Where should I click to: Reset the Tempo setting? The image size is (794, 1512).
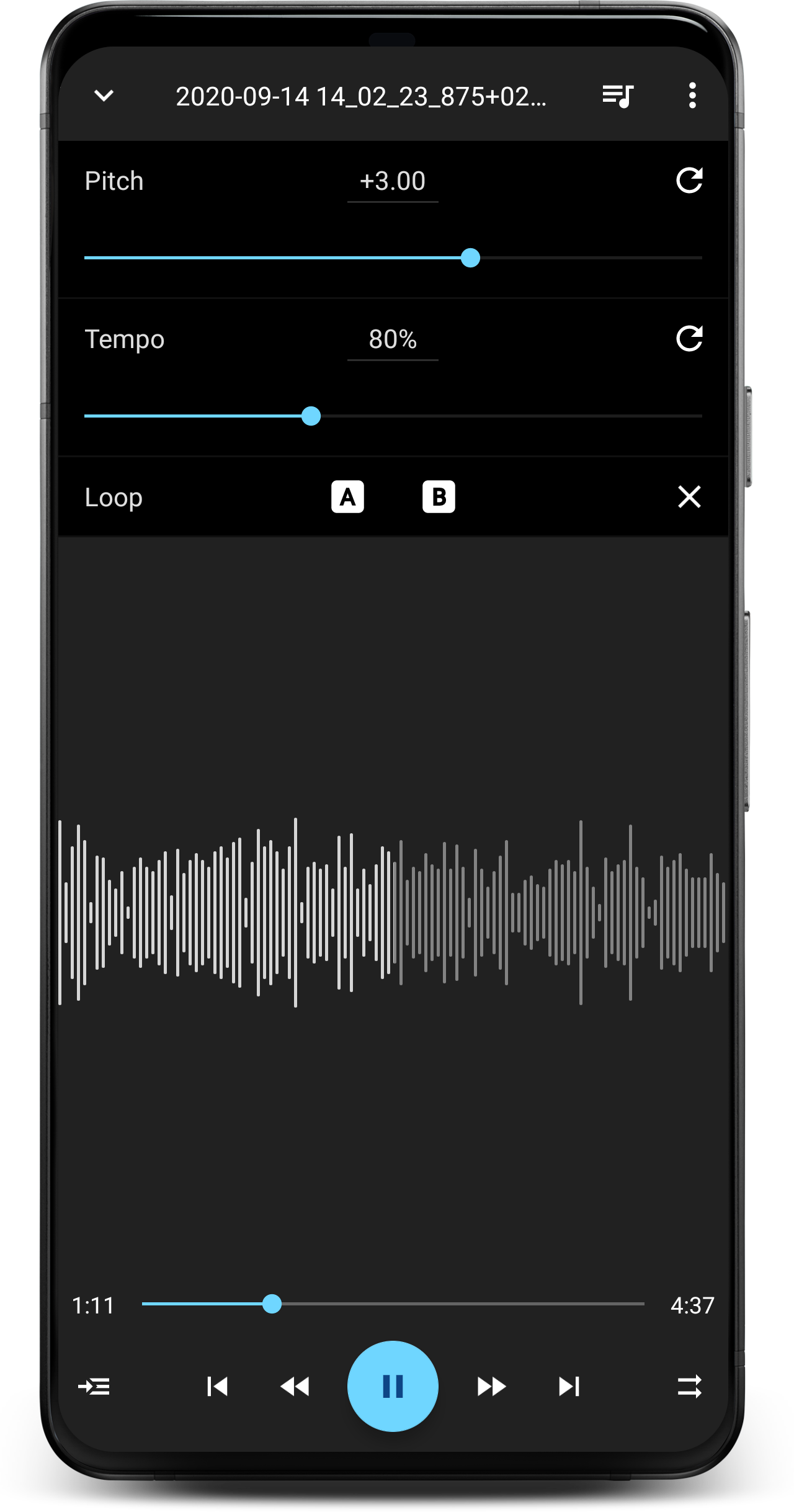click(x=689, y=339)
